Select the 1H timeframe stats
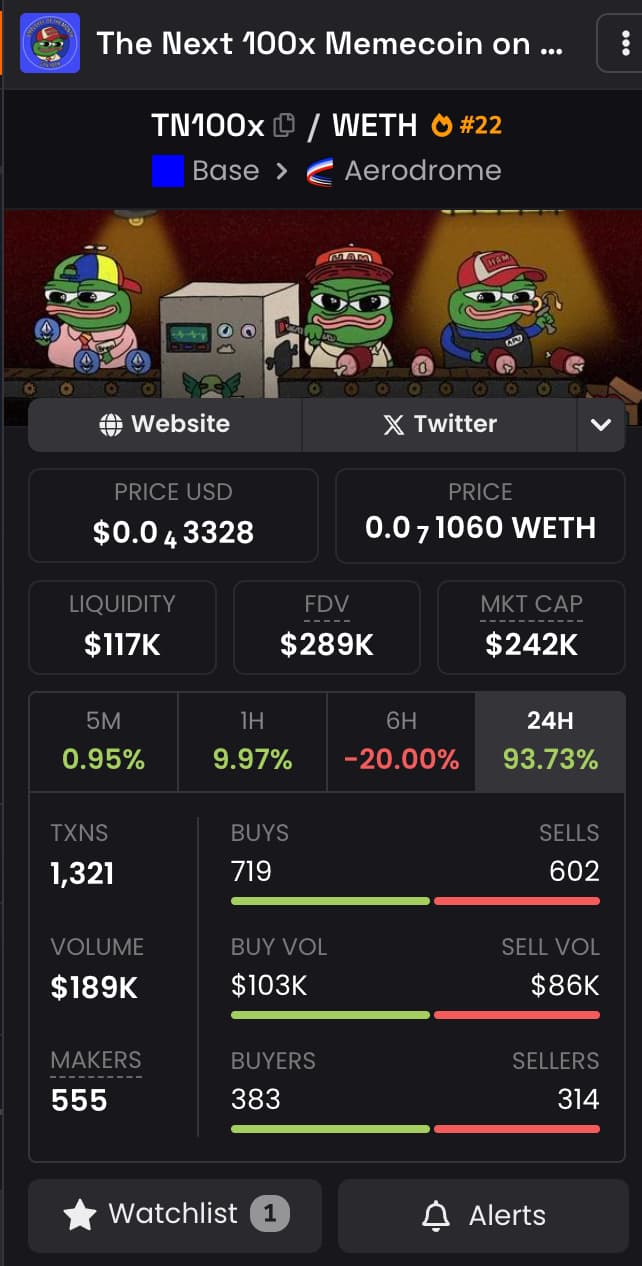Viewport: 642px width, 1266px height. tap(252, 741)
